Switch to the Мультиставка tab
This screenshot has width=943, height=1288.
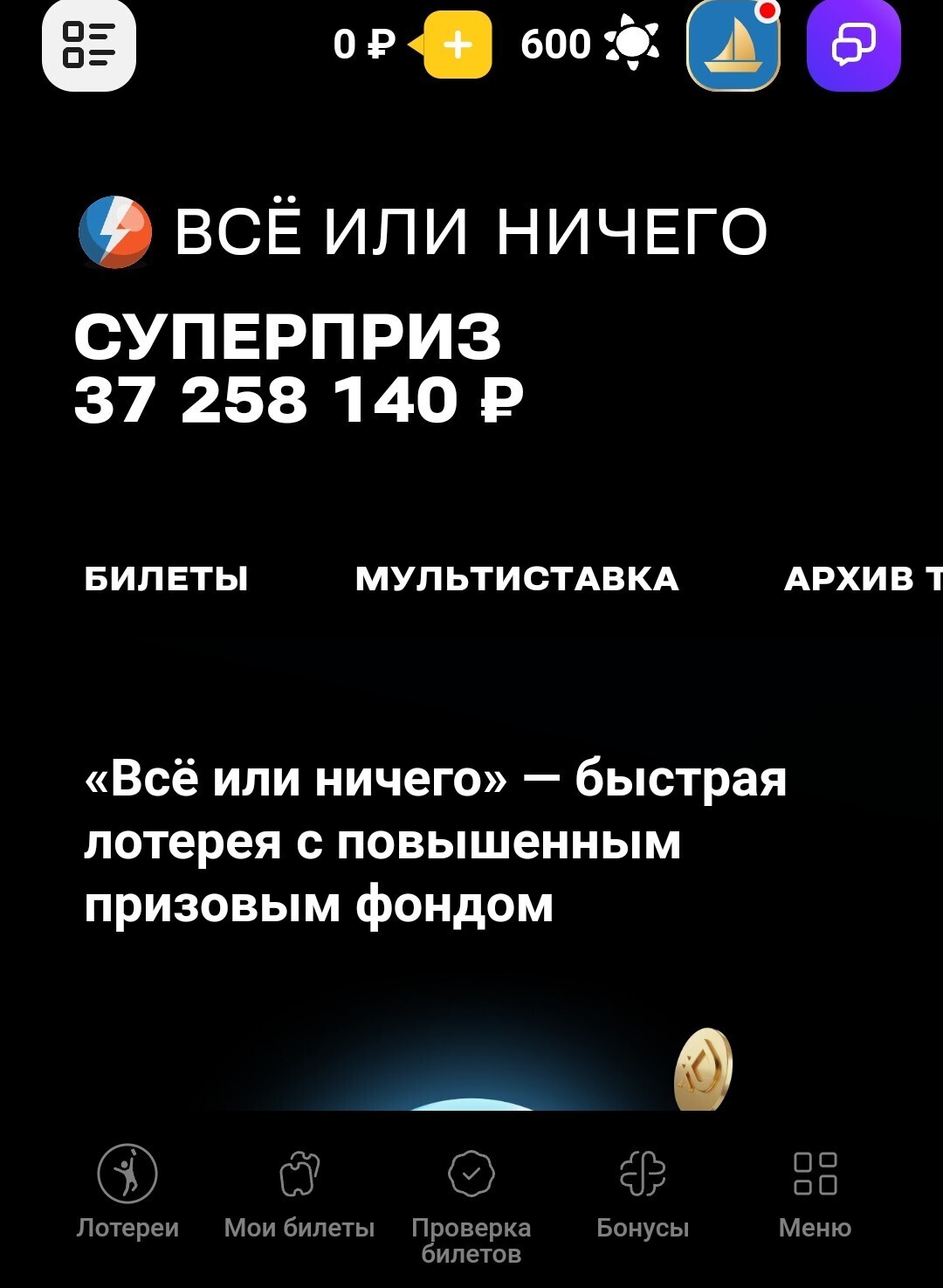click(x=517, y=579)
